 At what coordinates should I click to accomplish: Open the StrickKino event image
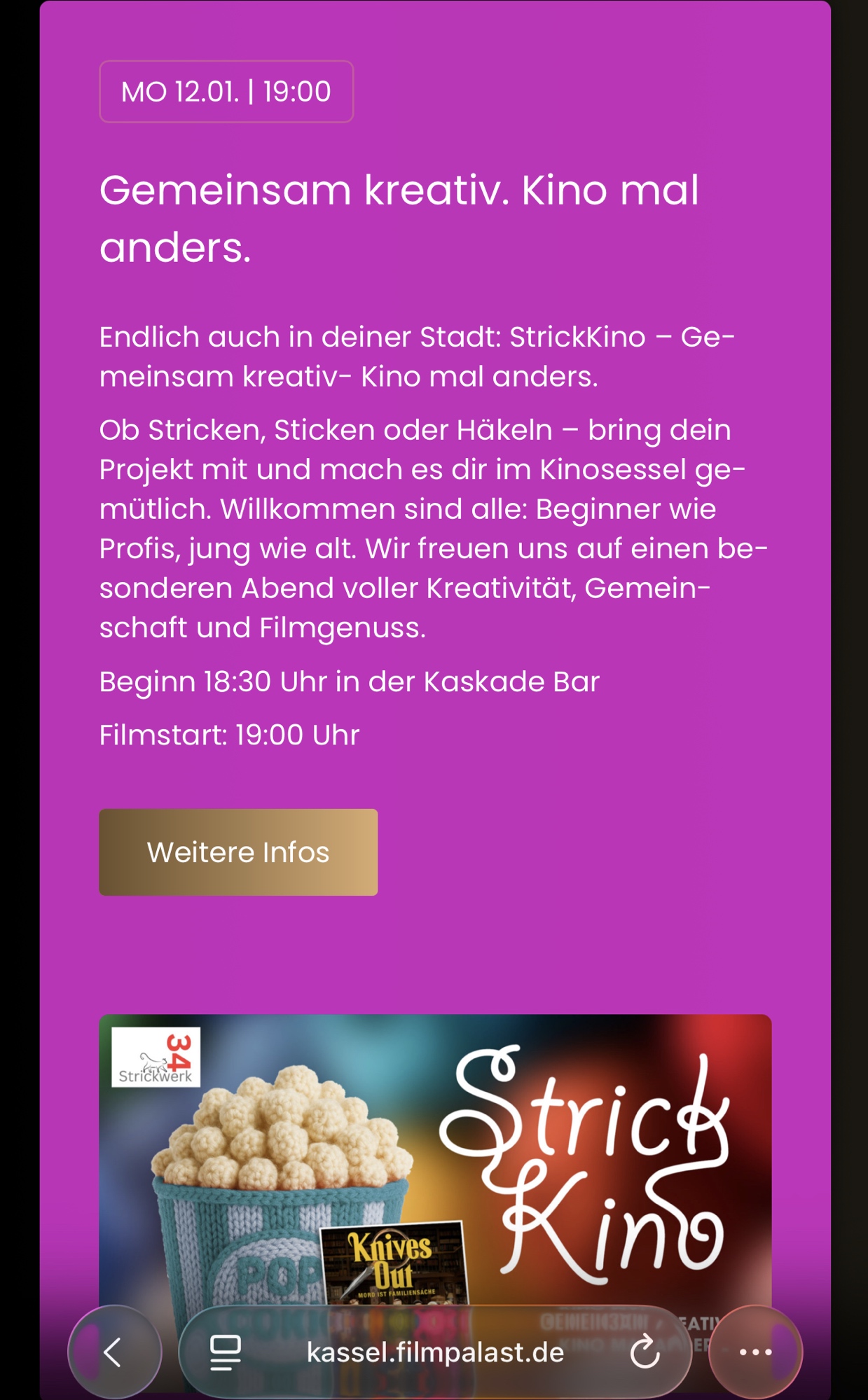click(434, 1156)
